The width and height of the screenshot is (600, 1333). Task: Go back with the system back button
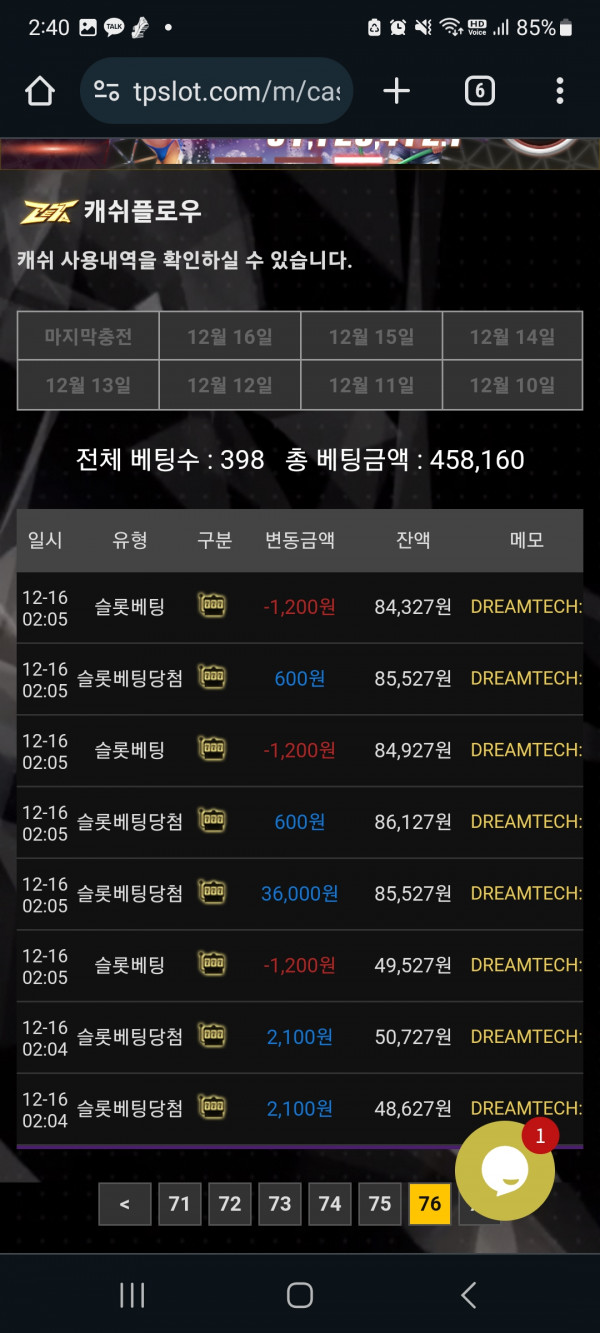[x=468, y=1295]
